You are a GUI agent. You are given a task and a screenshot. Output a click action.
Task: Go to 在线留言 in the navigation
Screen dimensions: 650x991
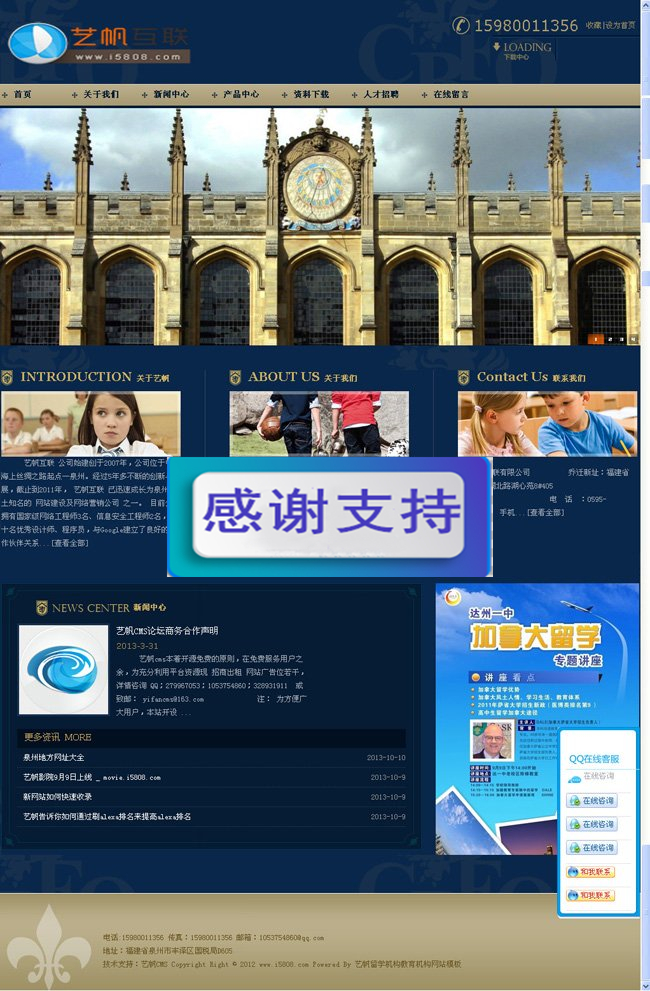tap(451, 94)
